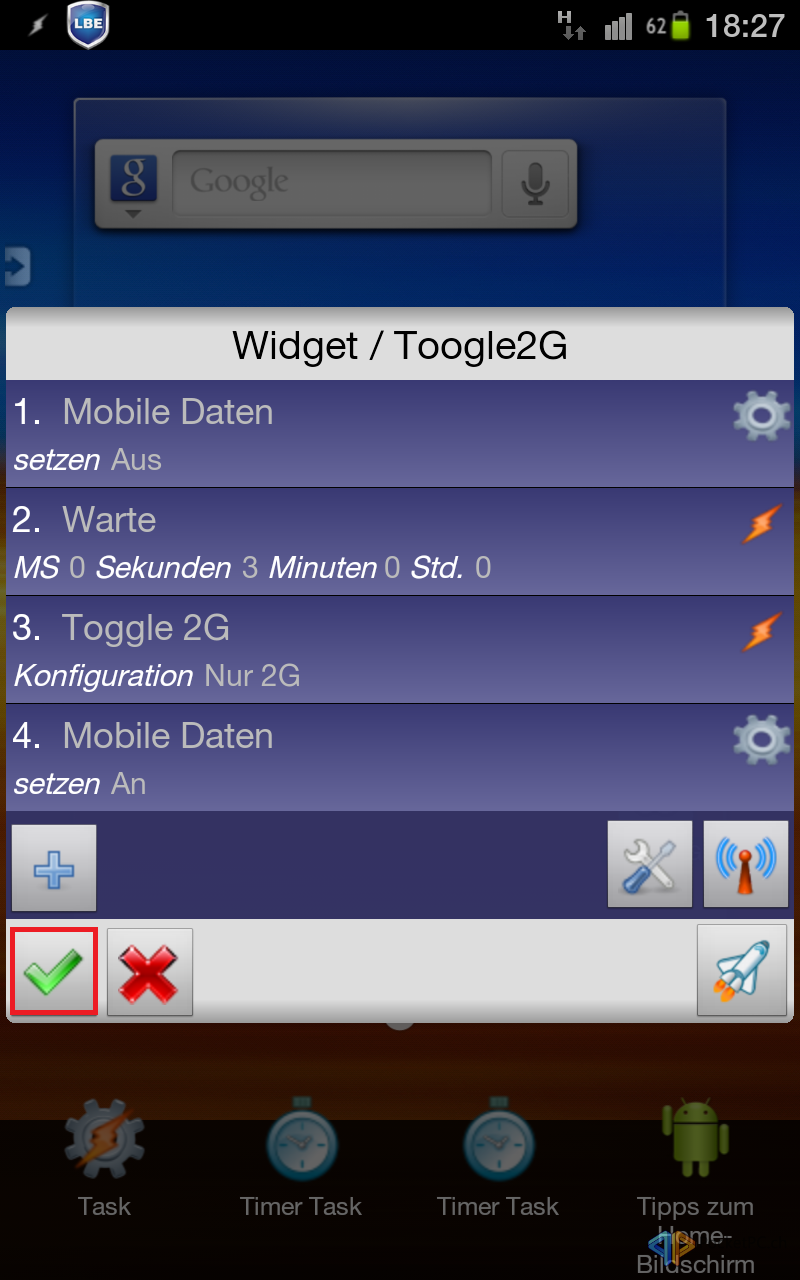Confirm with the green checkmark button
800x1280 pixels.
click(54, 972)
